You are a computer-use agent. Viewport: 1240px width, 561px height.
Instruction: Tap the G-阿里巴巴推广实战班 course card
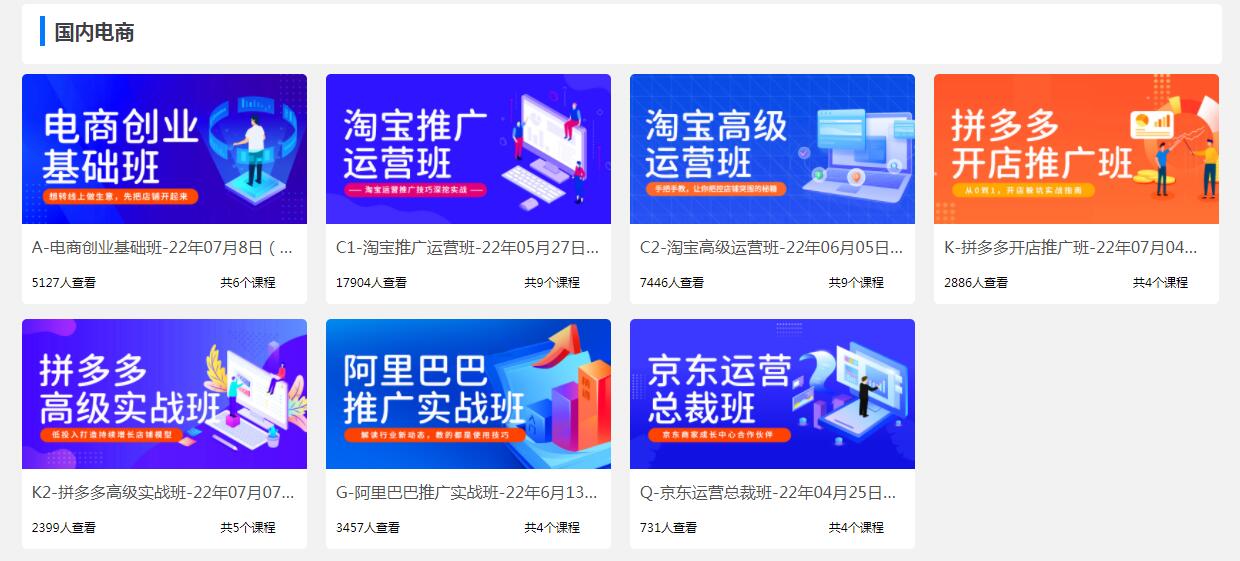(x=468, y=395)
